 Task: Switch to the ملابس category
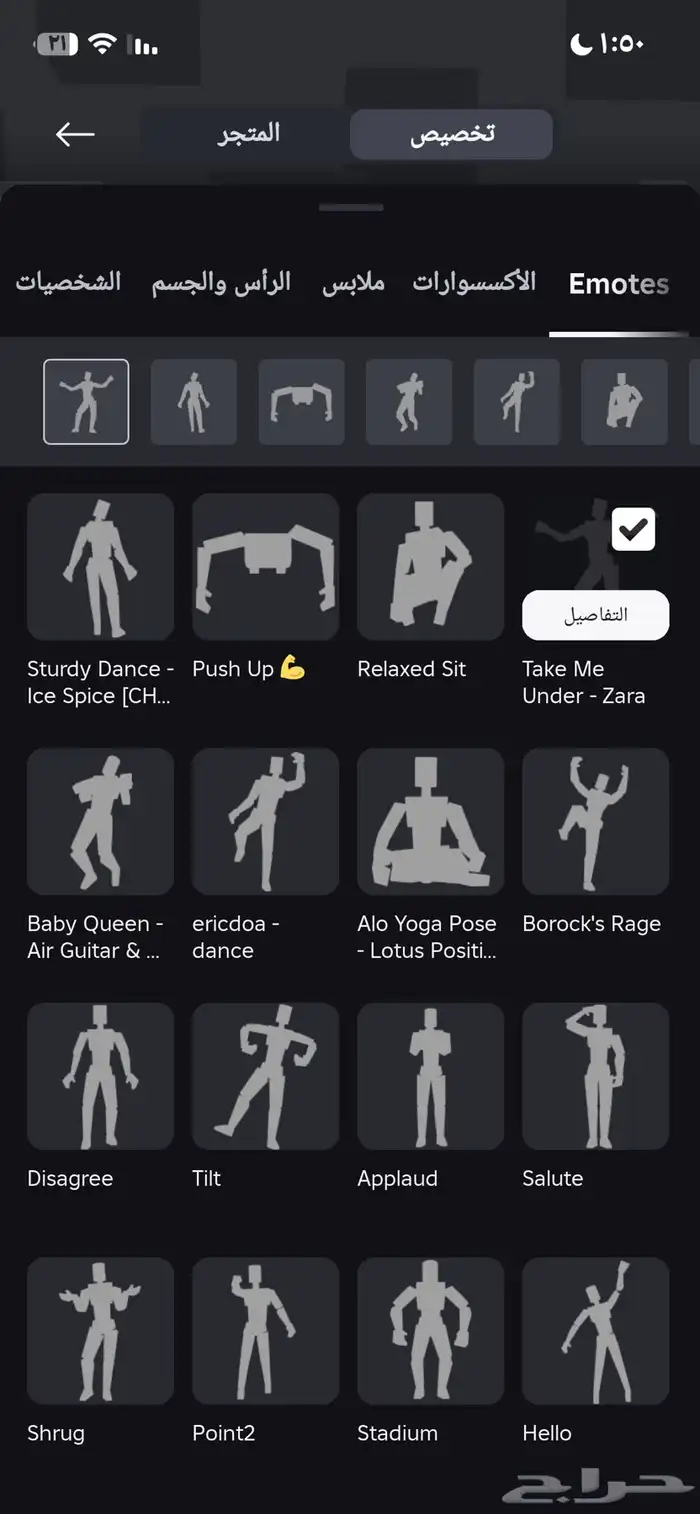[353, 283]
